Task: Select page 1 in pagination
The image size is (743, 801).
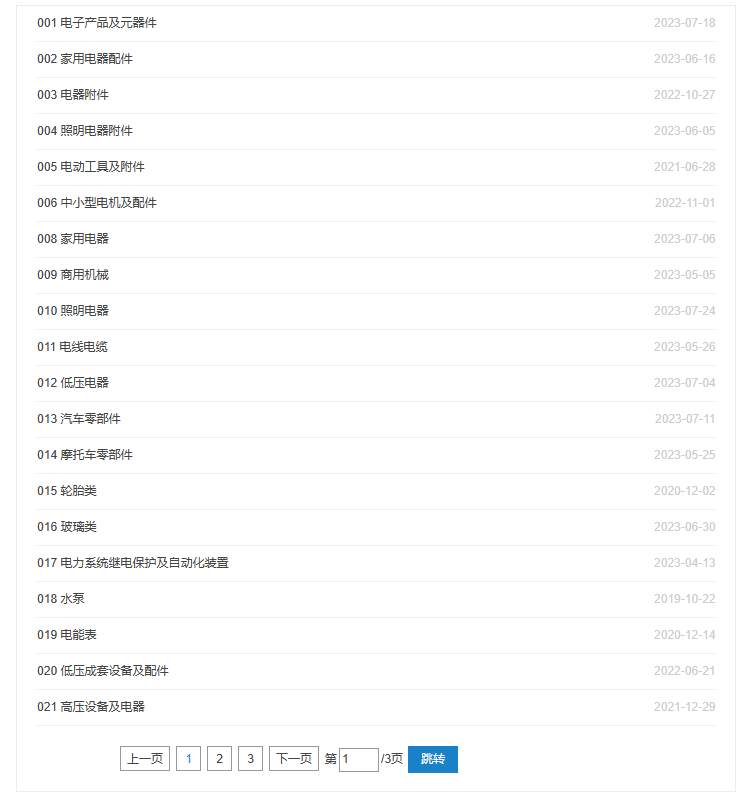Action: pyautogui.click(x=188, y=759)
